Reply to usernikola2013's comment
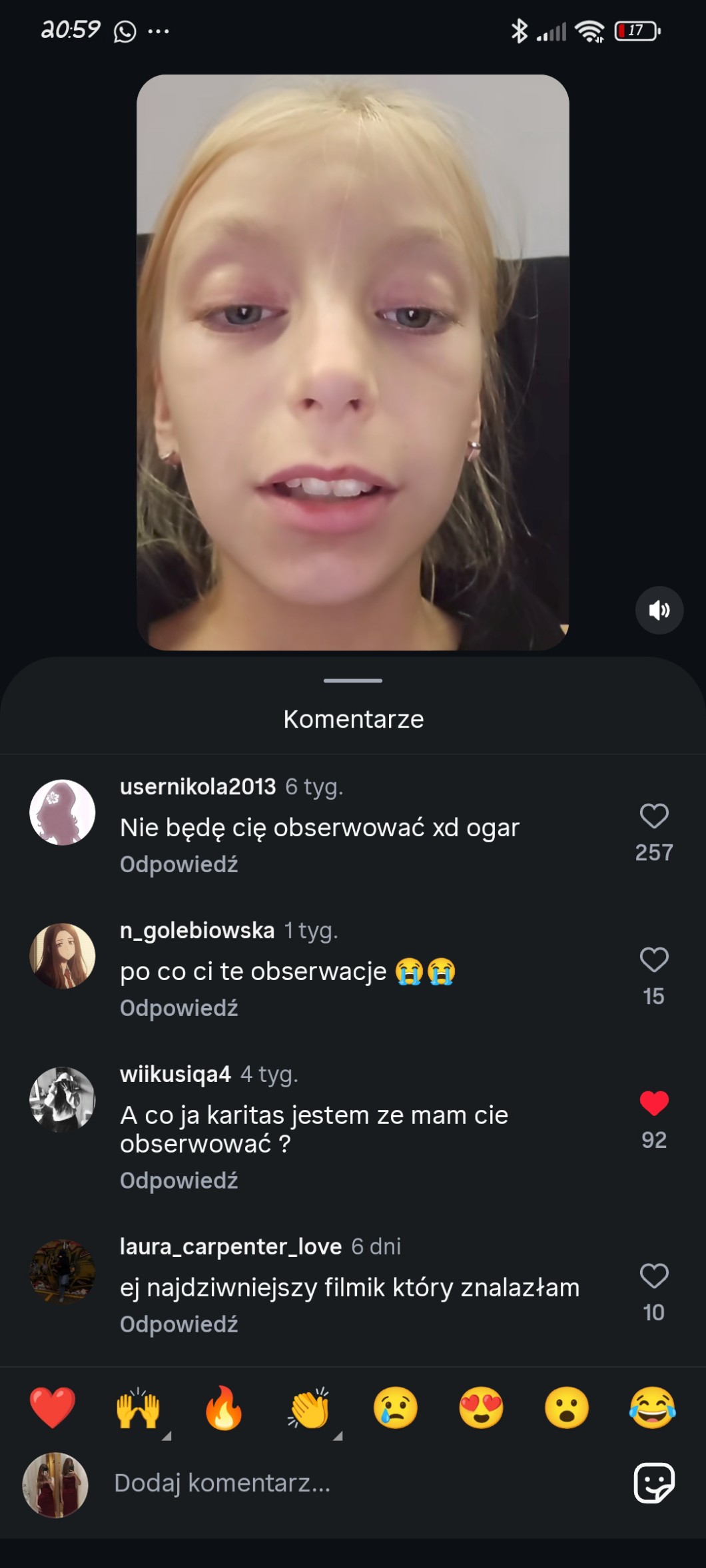Screen dimensions: 706x1568 [x=178, y=864]
